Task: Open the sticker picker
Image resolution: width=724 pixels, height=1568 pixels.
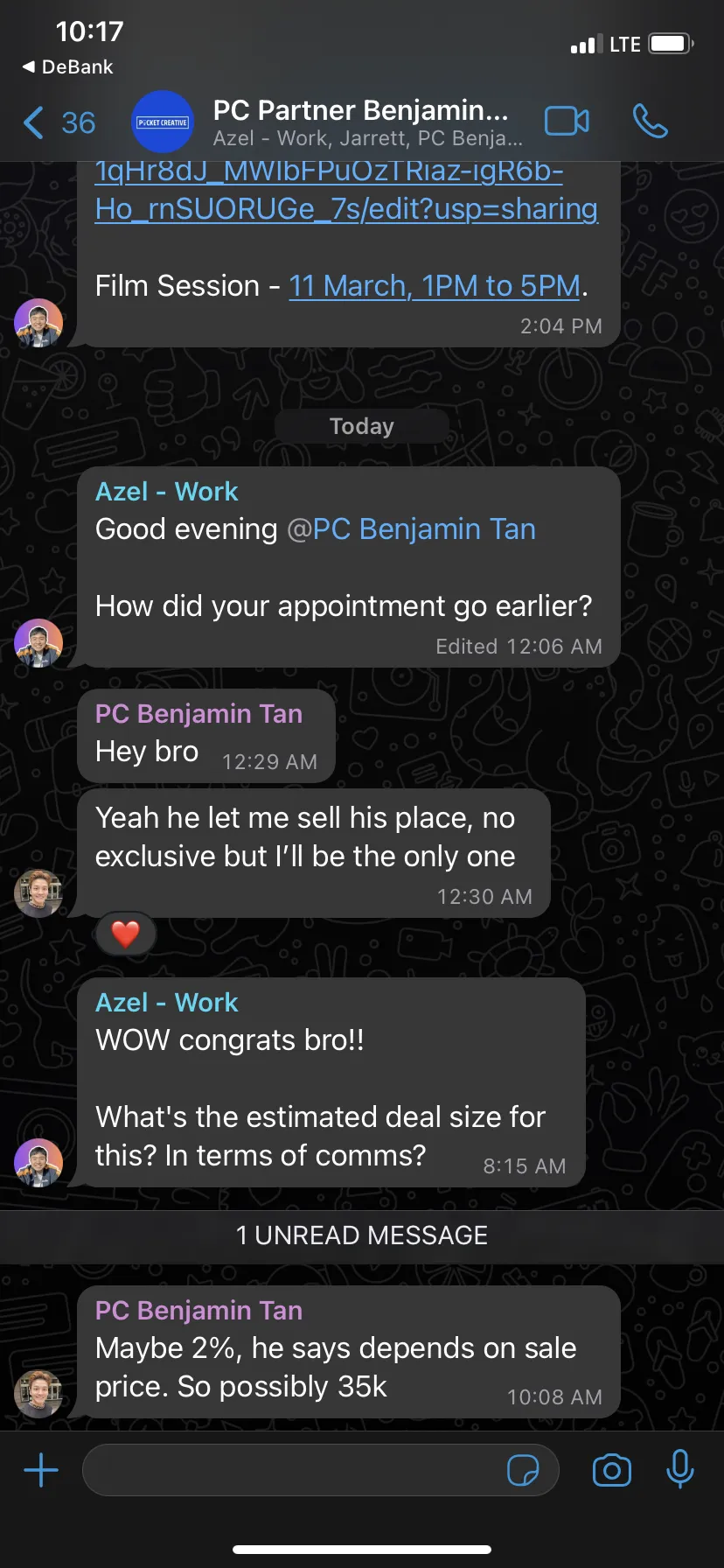Action: click(523, 1470)
